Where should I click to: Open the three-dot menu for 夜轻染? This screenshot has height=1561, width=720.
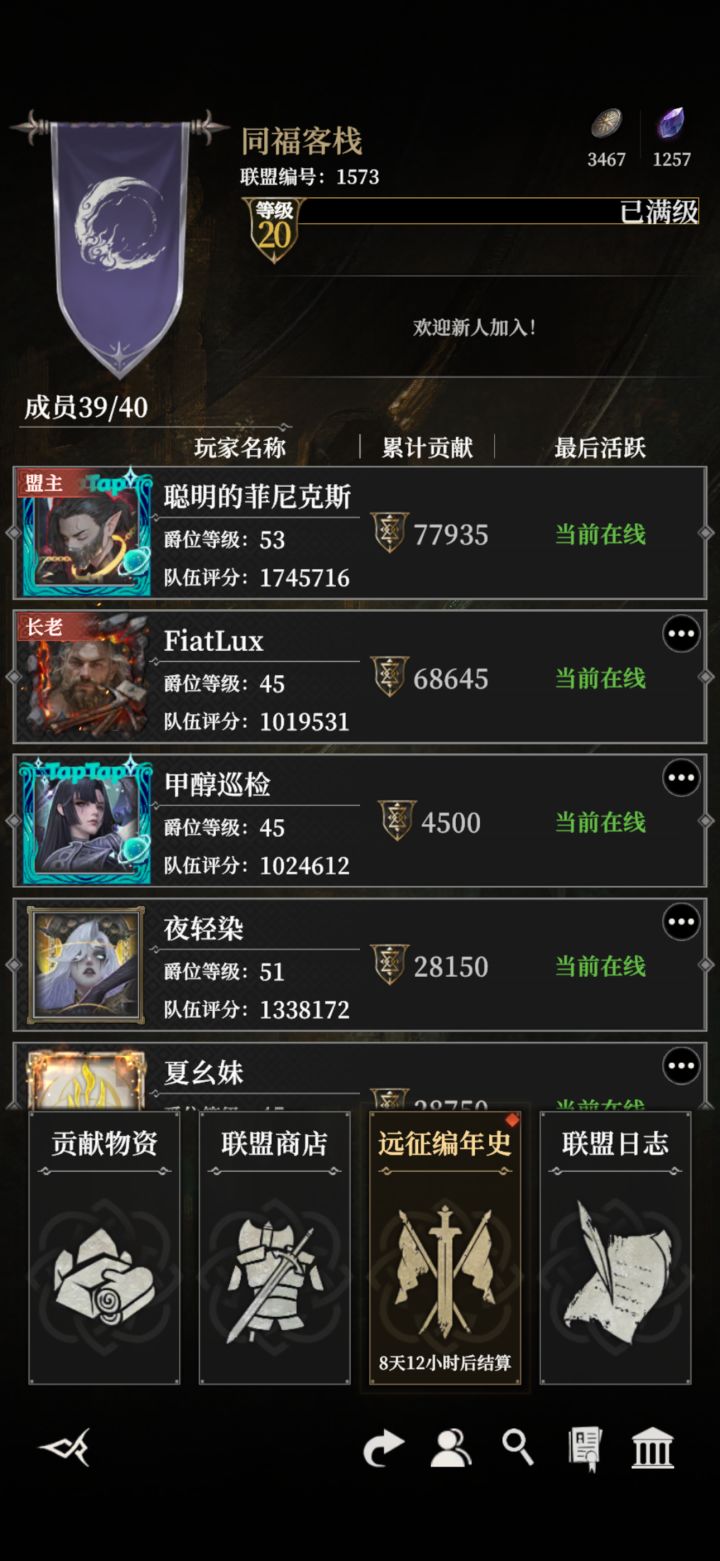point(682,921)
